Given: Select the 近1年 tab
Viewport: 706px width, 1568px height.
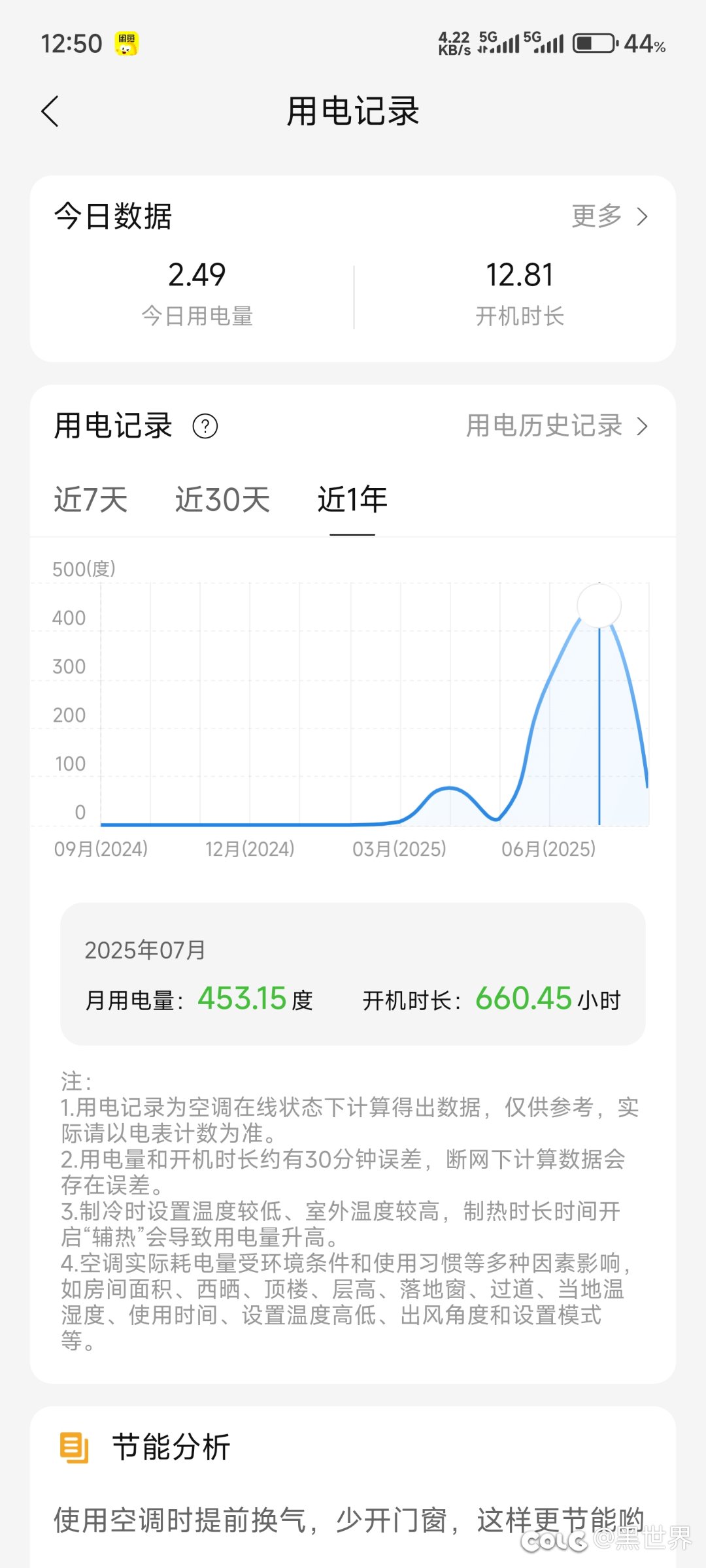Looking at the screenshot, I should pos(352,500).
